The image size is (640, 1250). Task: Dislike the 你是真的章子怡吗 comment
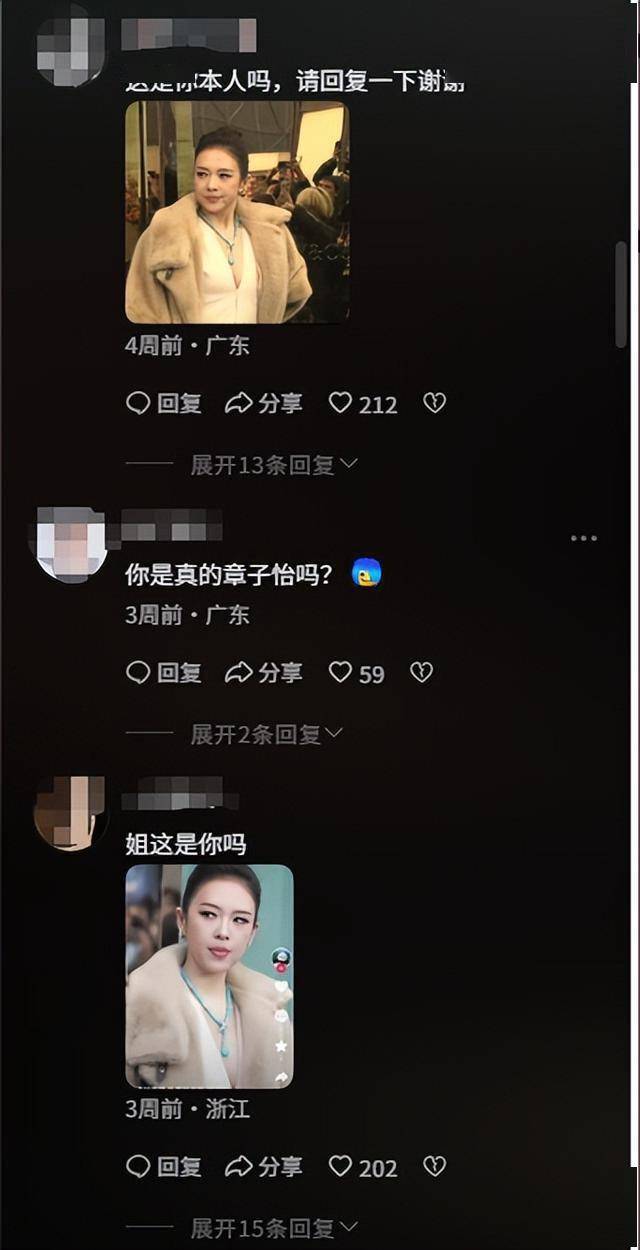(x=421, y=673)
